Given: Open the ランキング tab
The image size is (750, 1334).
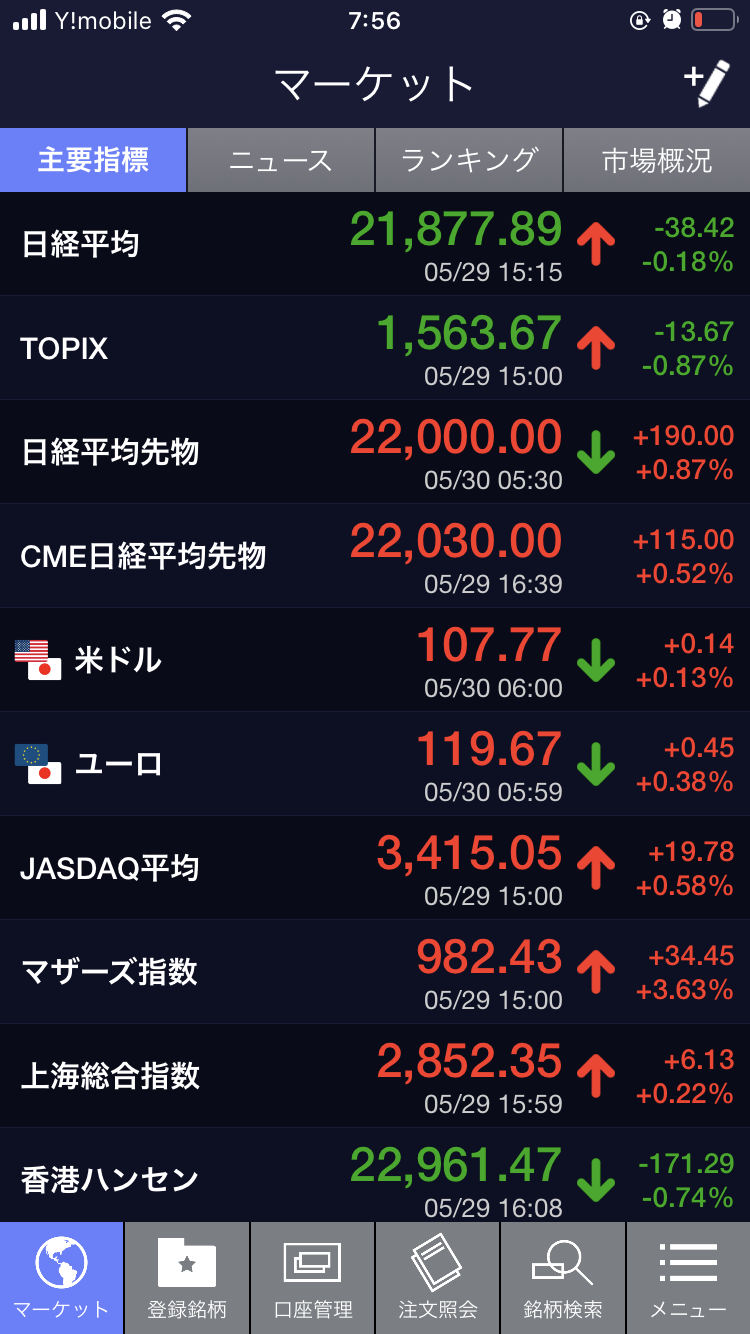Looking at the screenshot, I should [x=469, y=160].
